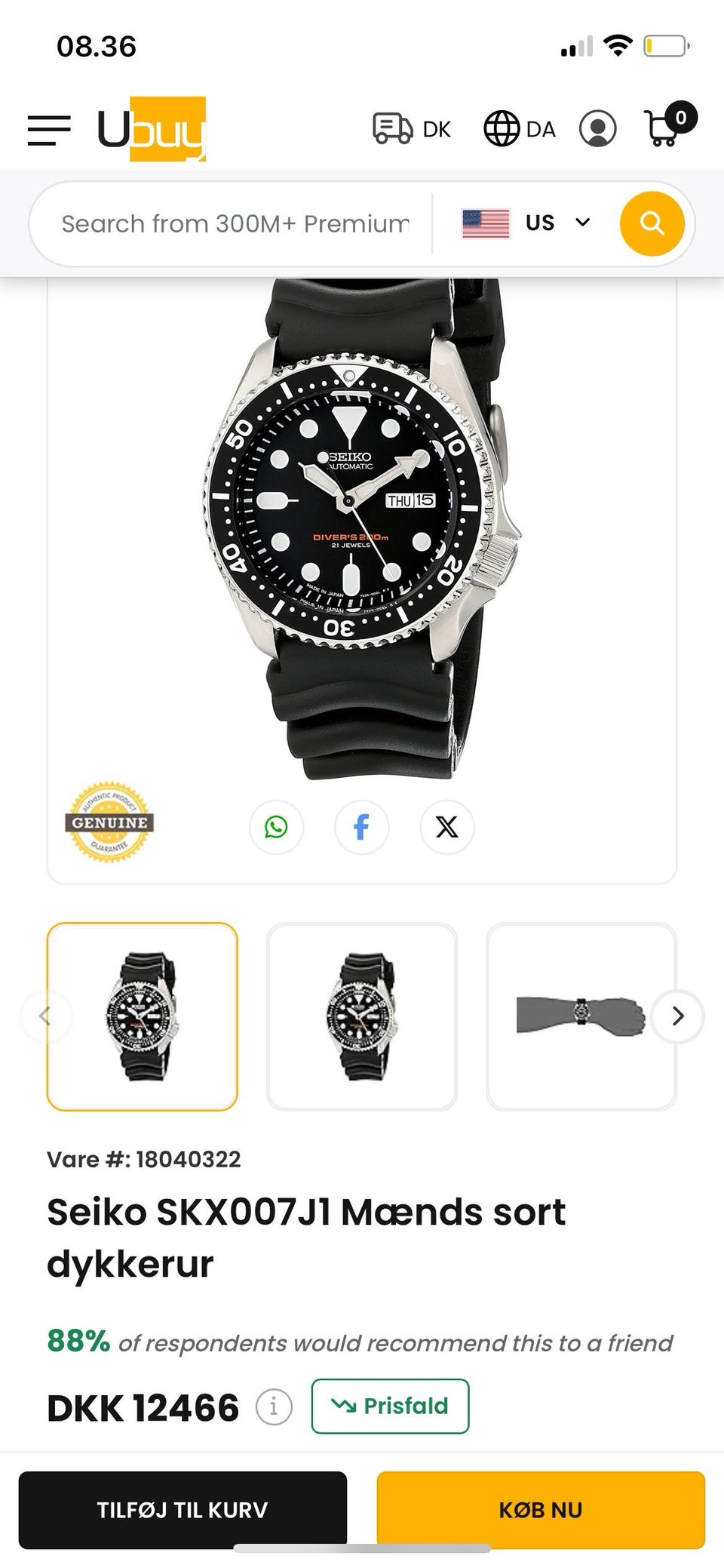Share product on X
This screenshot has height=1568, width=724.
click(447, 828)
